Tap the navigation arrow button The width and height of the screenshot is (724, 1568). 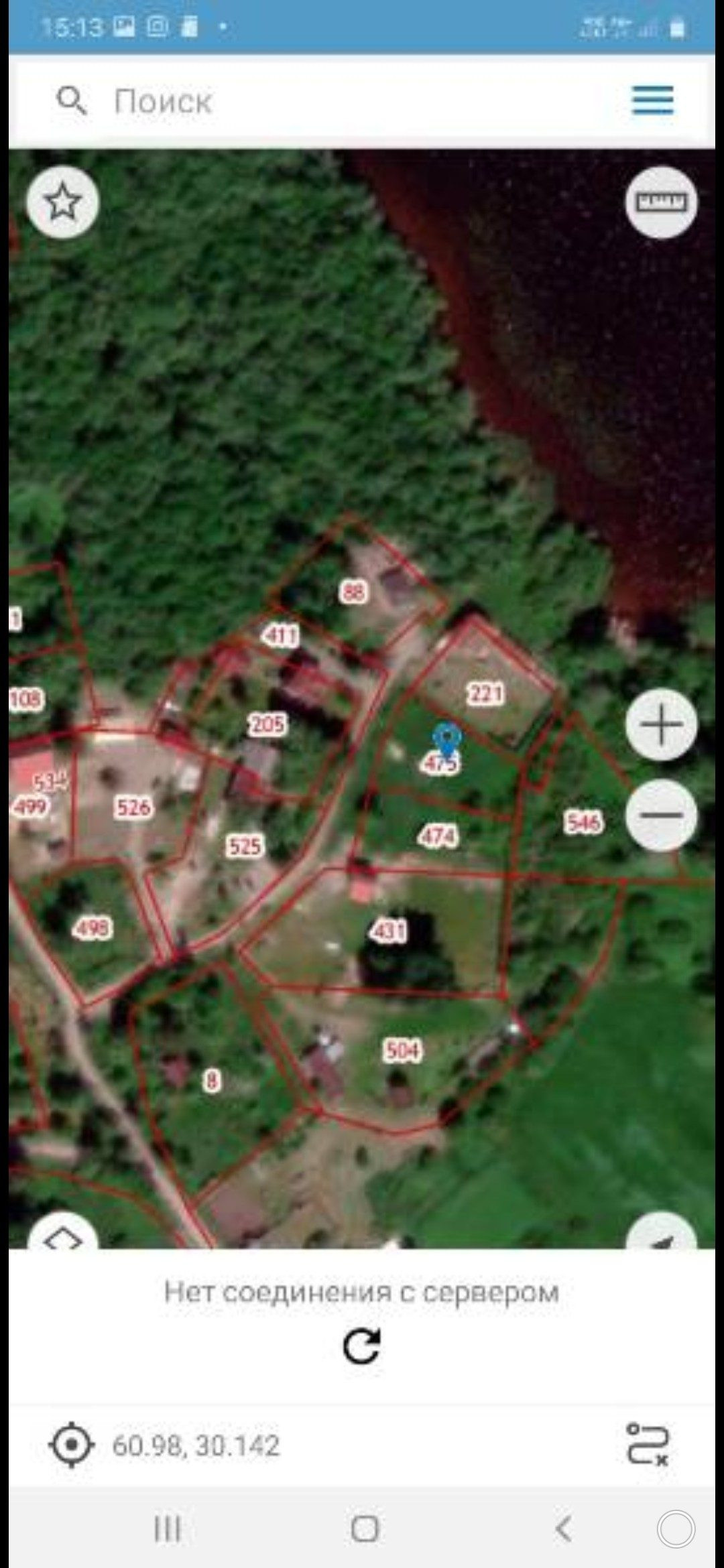pos(661,1234)
